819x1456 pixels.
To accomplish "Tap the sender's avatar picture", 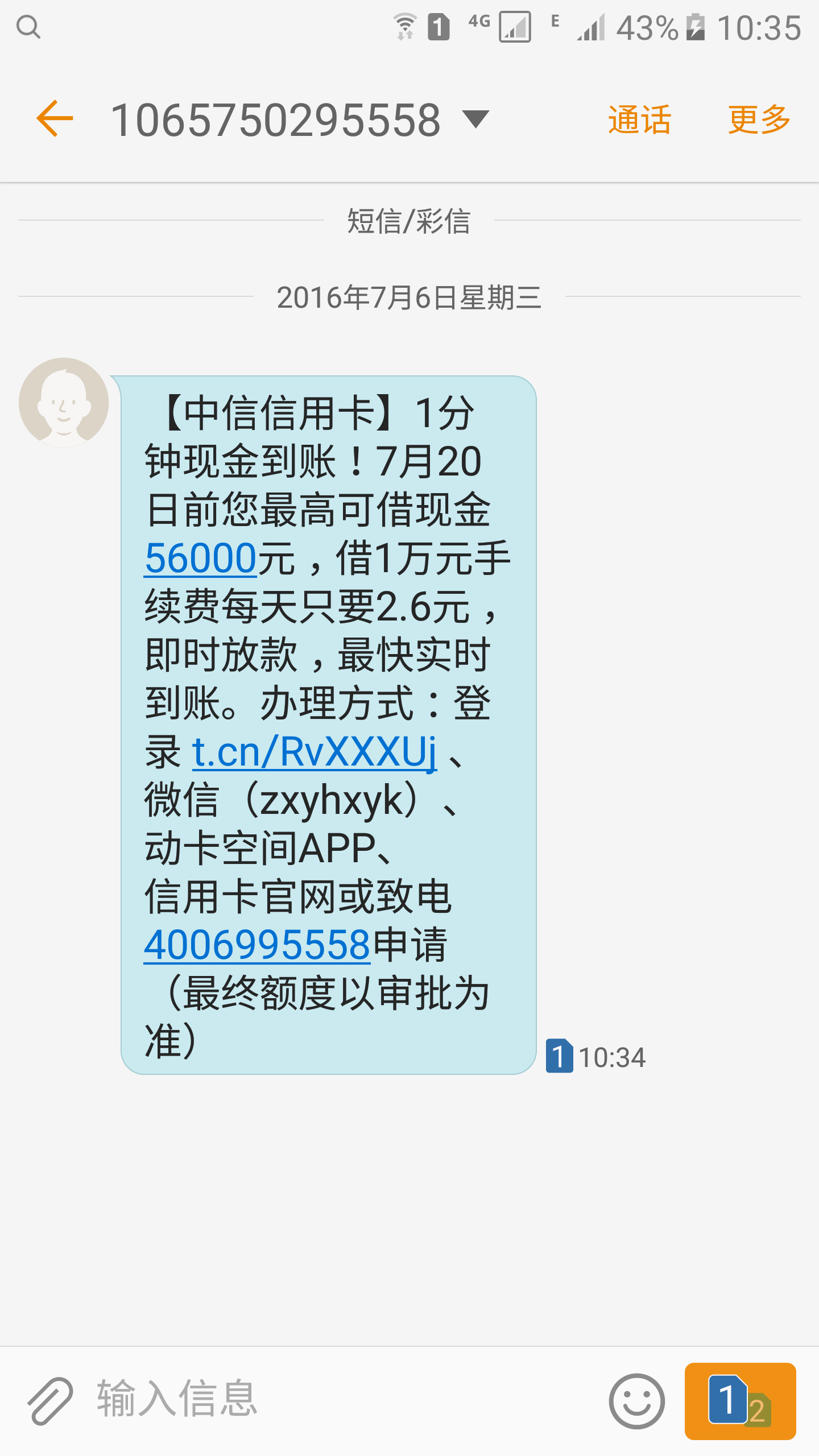I will [x=64, y=402].
